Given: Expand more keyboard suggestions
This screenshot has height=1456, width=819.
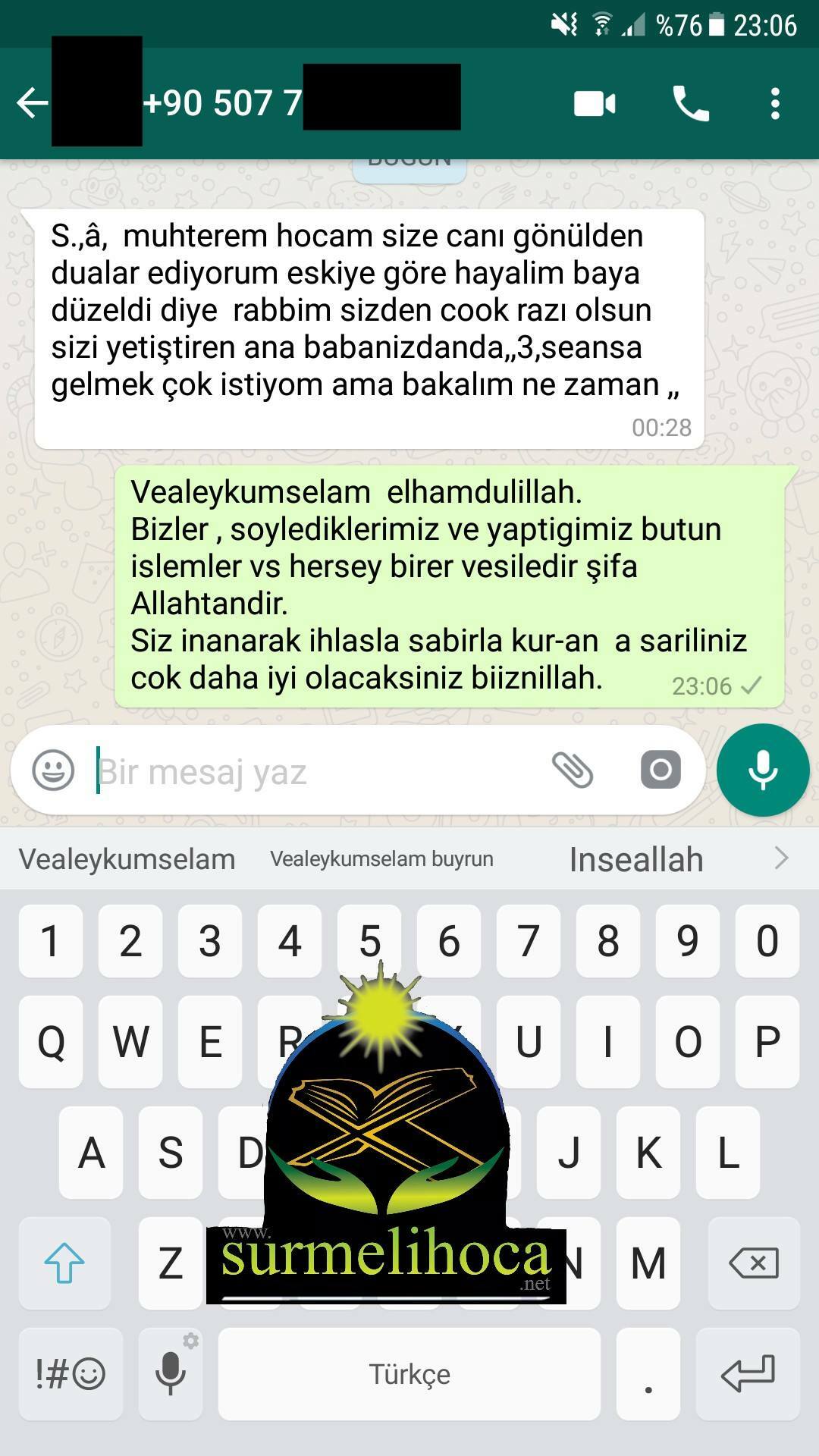Looking at the screenshot, I should 781,858.
